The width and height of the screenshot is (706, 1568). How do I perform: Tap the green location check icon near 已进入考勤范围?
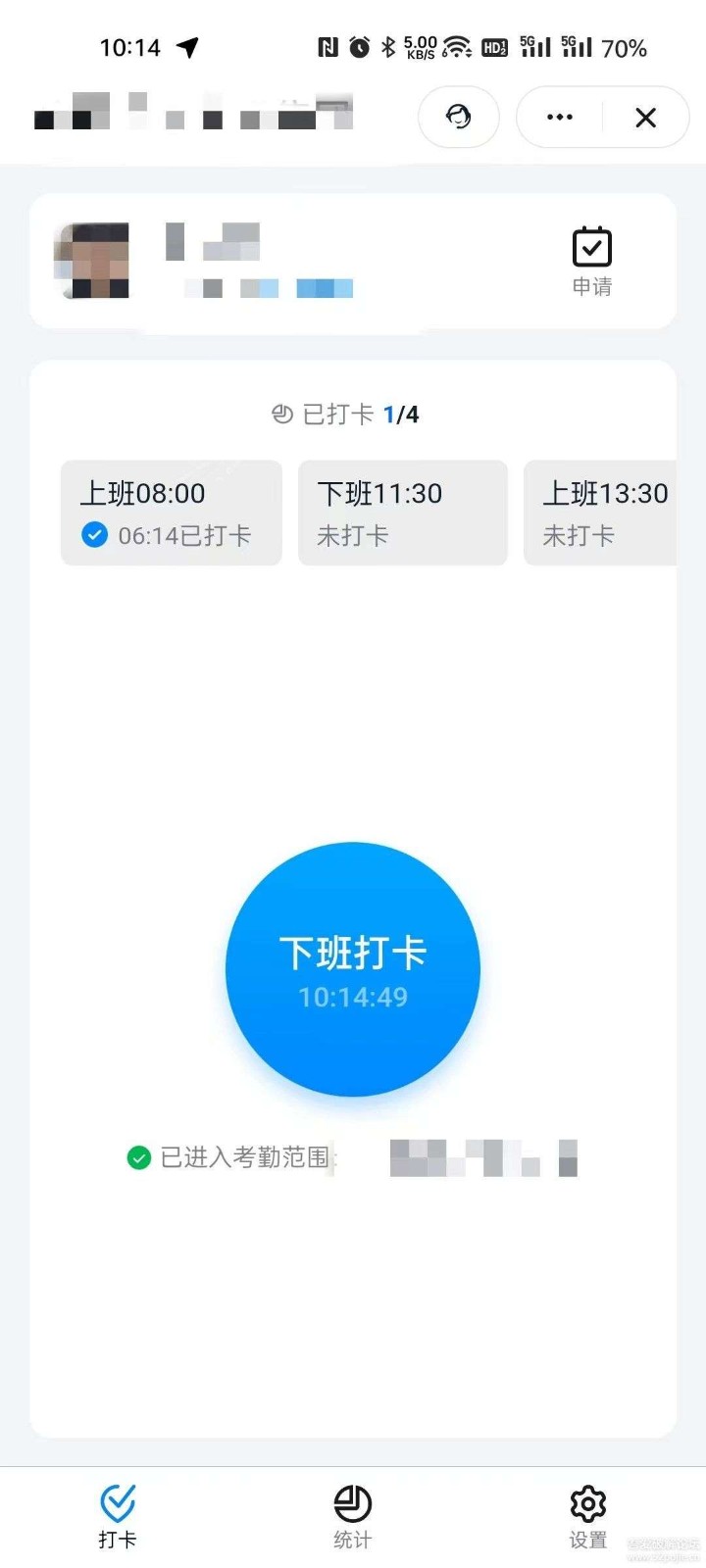coord(138,1157)
